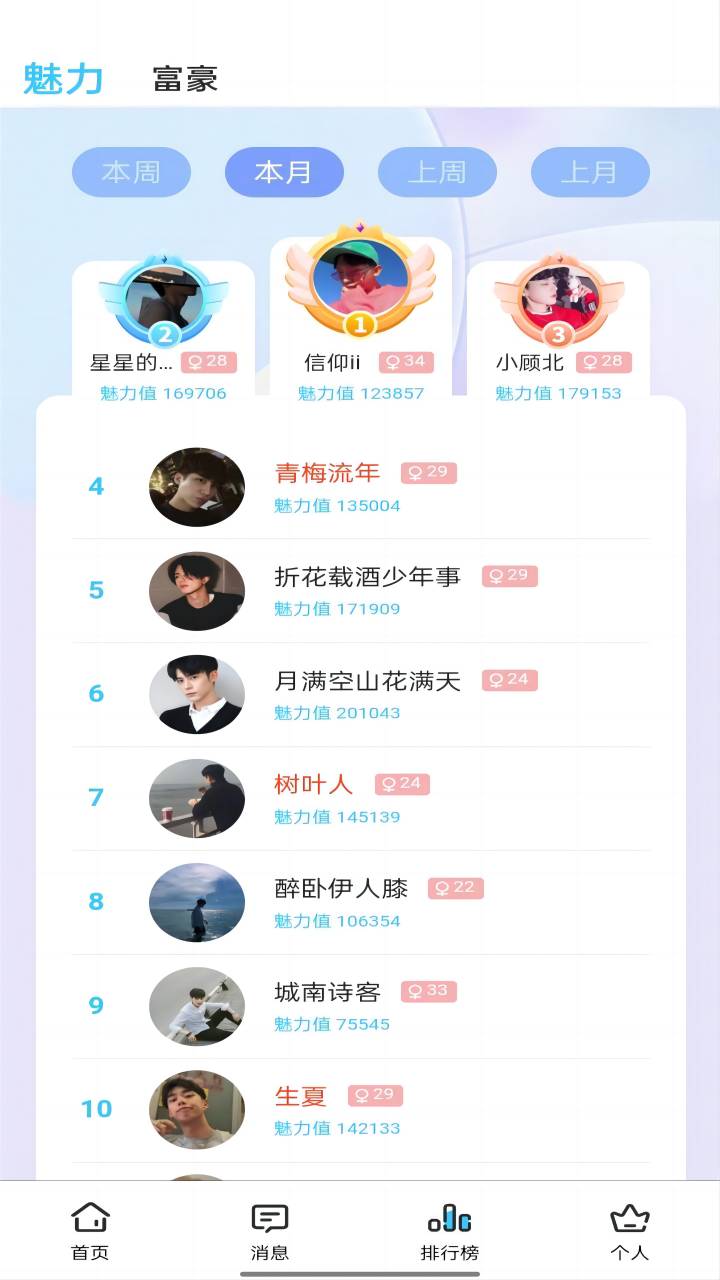Viewport: 720px width, 1280px height.
Task: View 上月 ranking
Action: tap(590, 172)
